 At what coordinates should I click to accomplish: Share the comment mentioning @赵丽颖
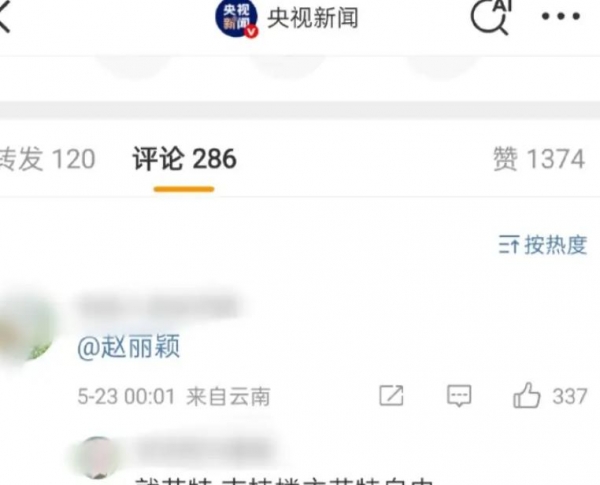point(391,396)
